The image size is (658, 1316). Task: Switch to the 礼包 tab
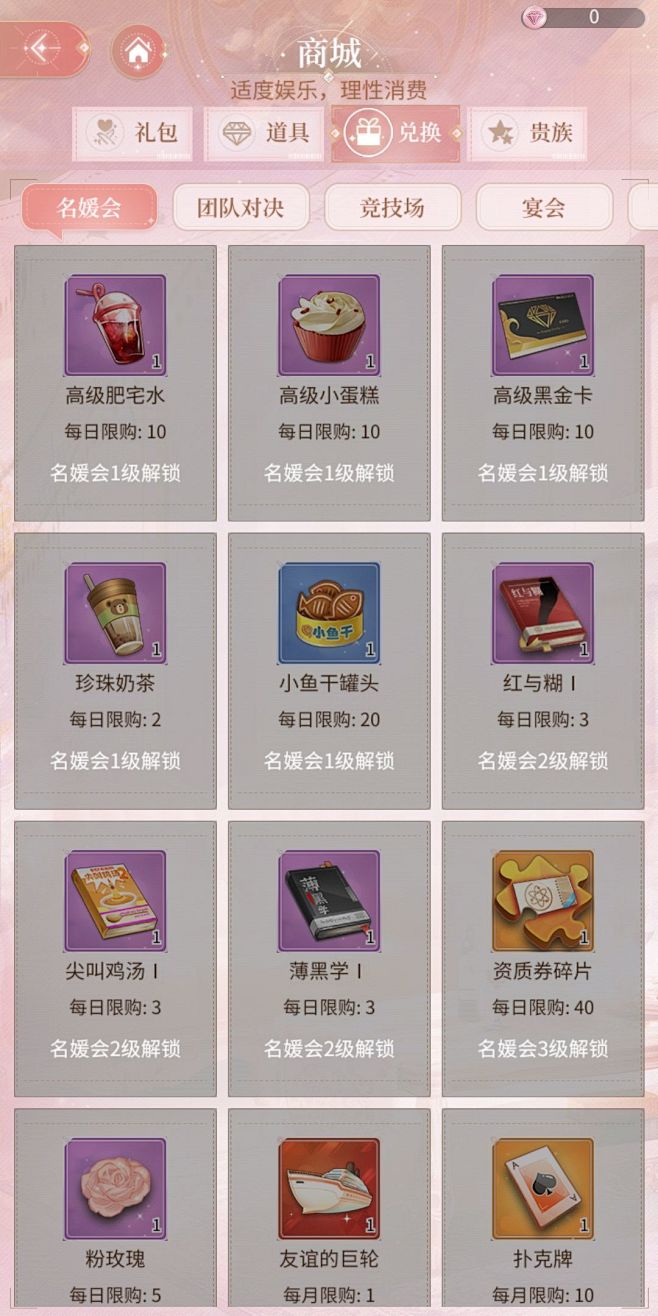point(134,133)
